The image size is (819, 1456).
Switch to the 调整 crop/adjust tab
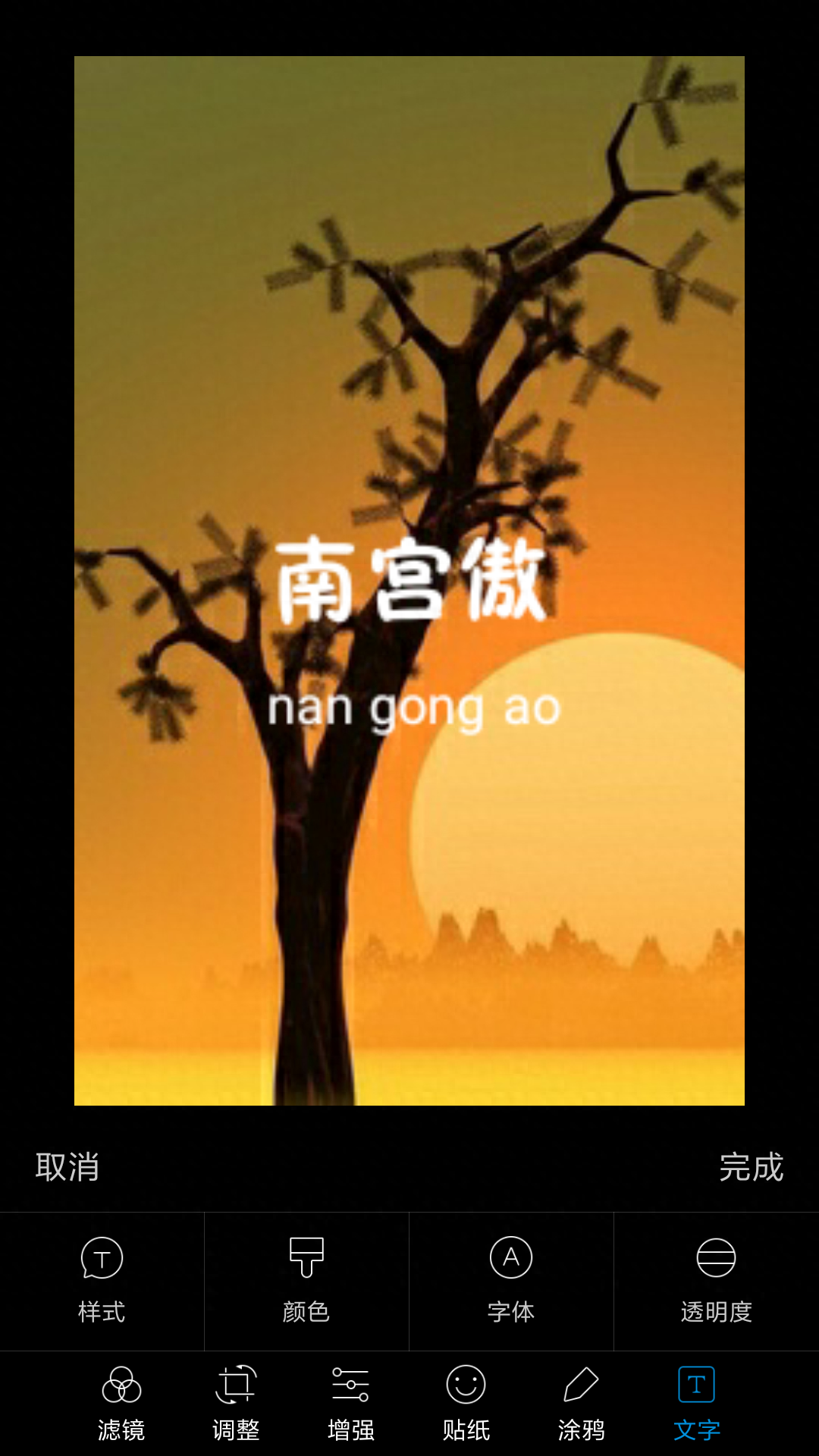click(x=236, y=1403)
